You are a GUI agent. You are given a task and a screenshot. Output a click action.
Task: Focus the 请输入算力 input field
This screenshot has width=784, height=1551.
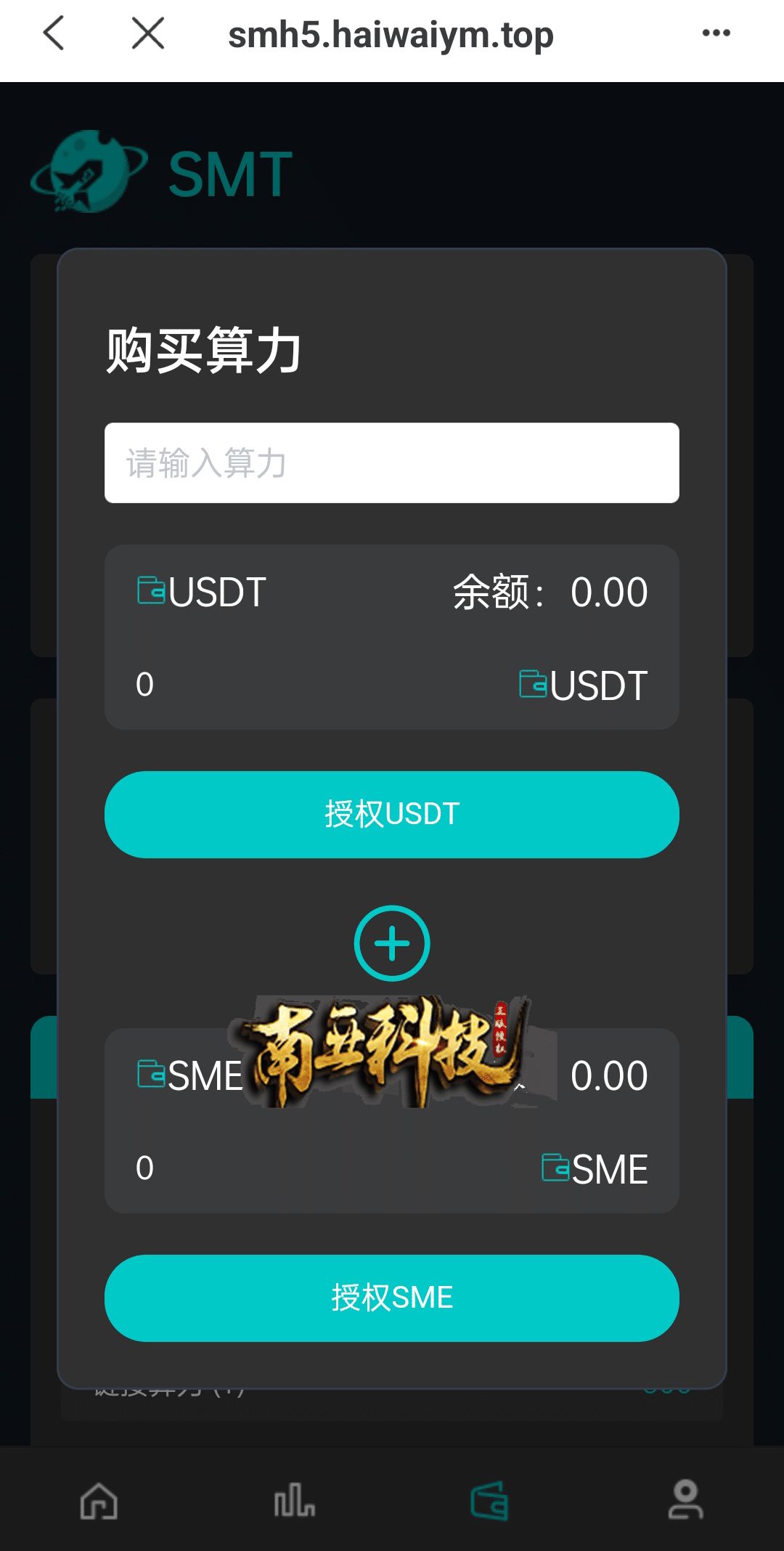click(392, 463)
